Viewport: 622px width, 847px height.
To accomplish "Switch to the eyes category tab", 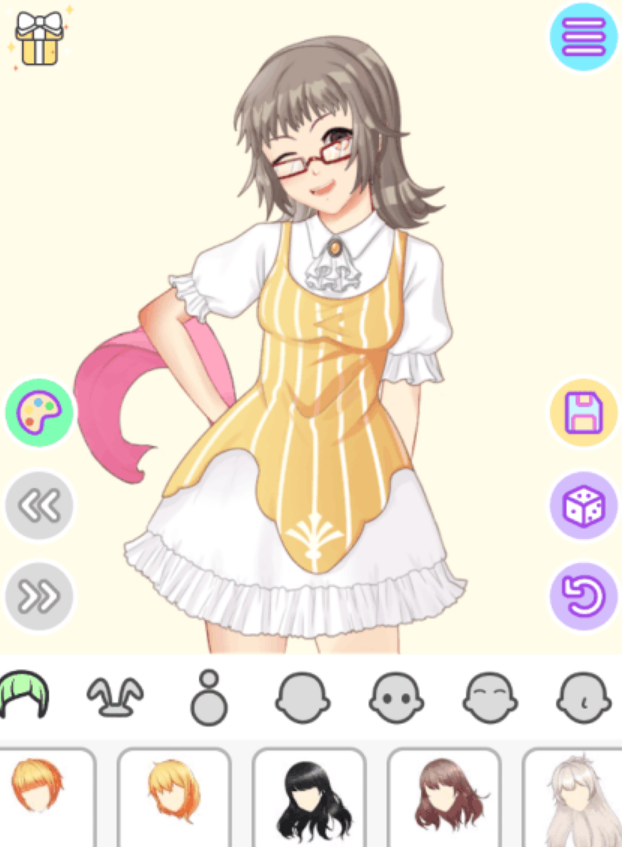I will coord(396,697).
